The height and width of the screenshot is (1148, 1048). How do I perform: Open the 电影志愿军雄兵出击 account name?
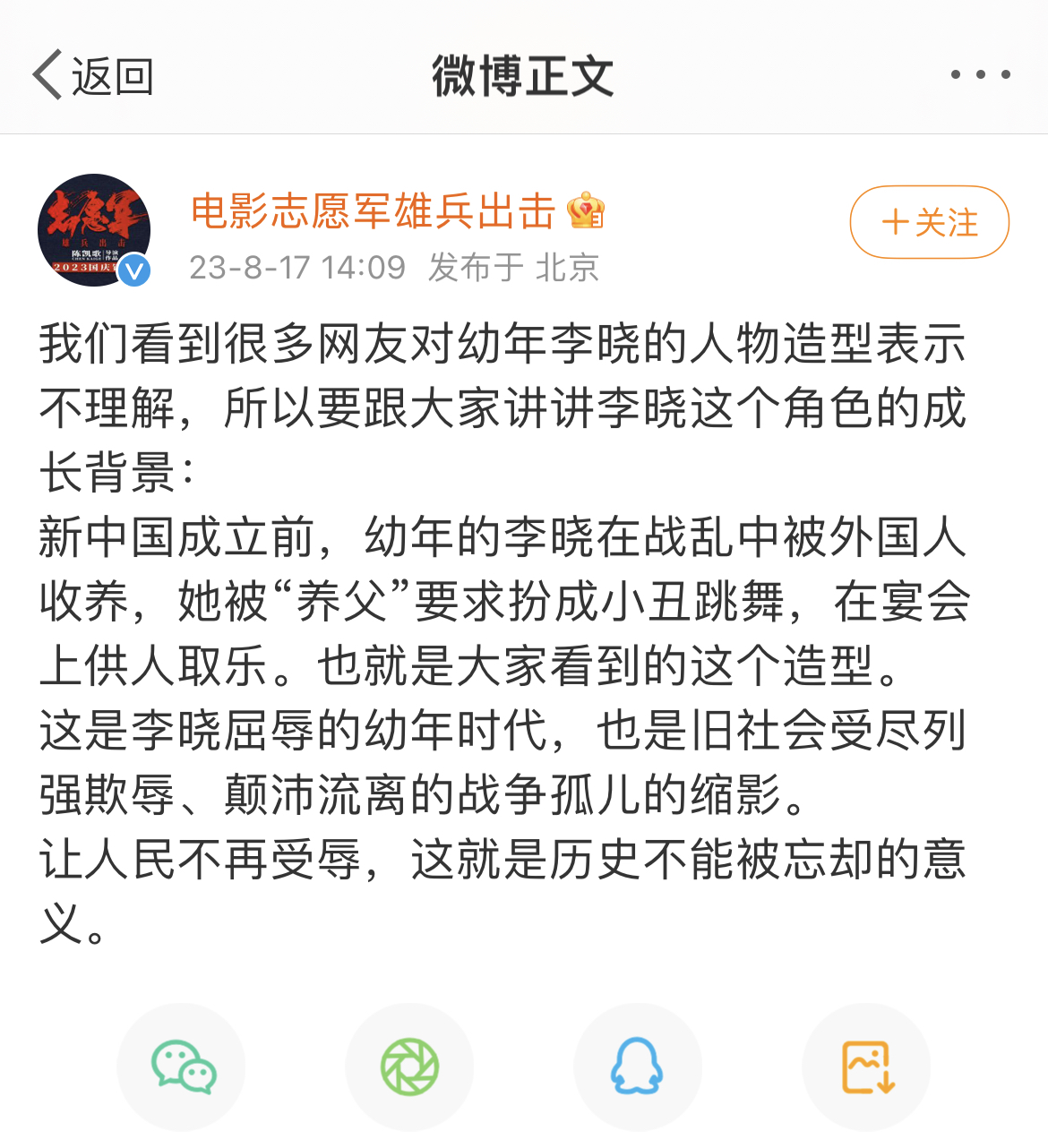[374, 212]
